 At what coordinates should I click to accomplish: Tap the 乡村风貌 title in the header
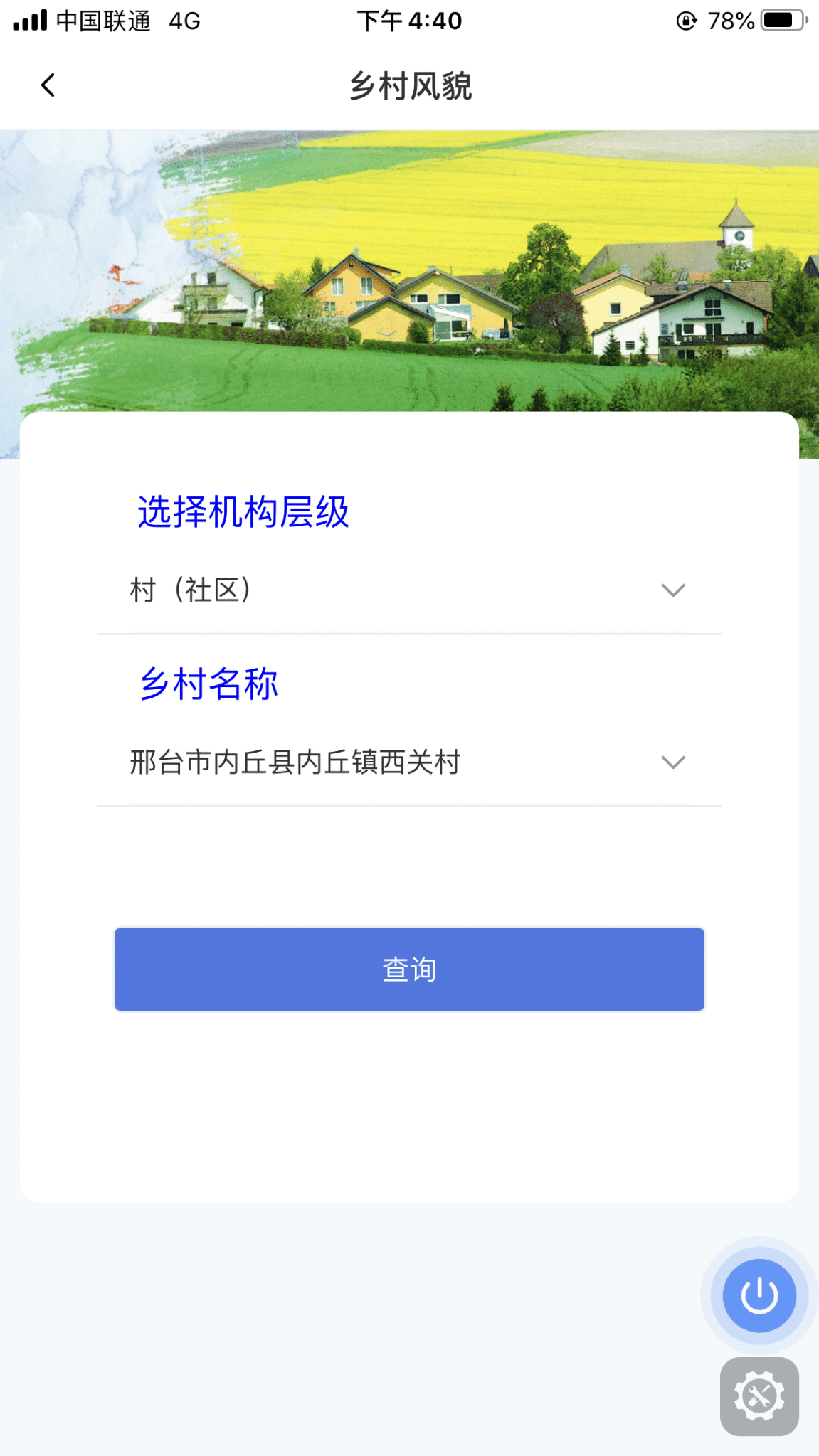tap(409, 86)
